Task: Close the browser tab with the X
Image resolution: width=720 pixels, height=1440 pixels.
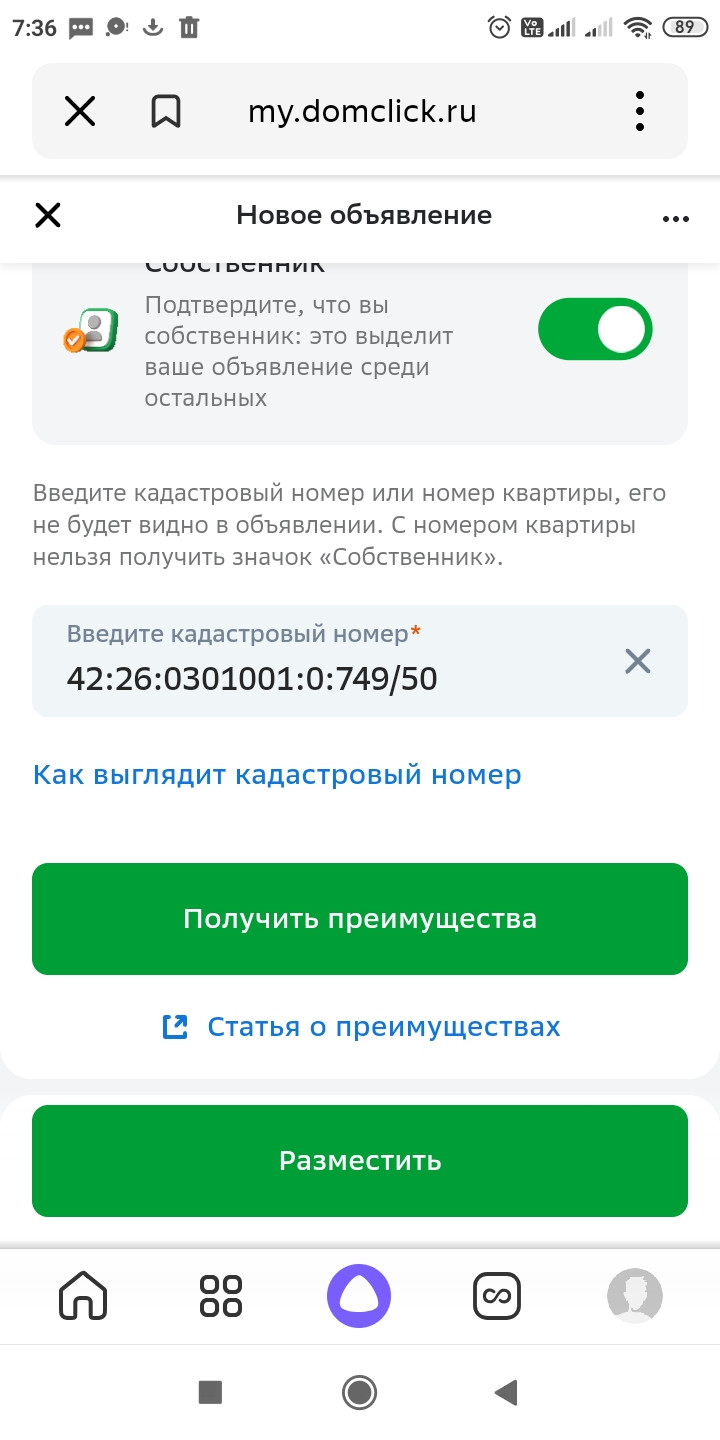Action: pyautogui.click(x=80, y=111)
